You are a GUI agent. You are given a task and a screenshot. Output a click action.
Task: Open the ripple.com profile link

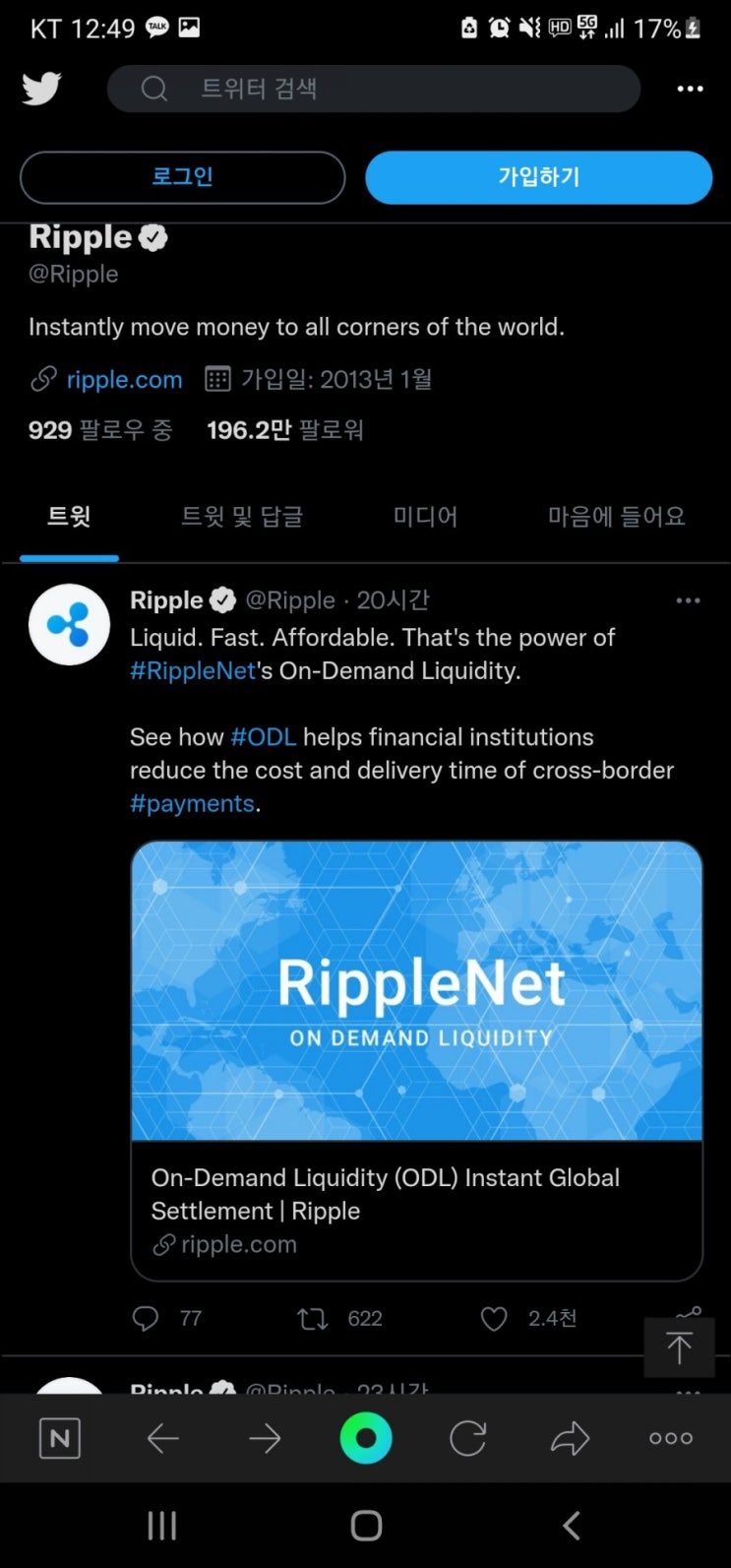(x=124, y=379)
